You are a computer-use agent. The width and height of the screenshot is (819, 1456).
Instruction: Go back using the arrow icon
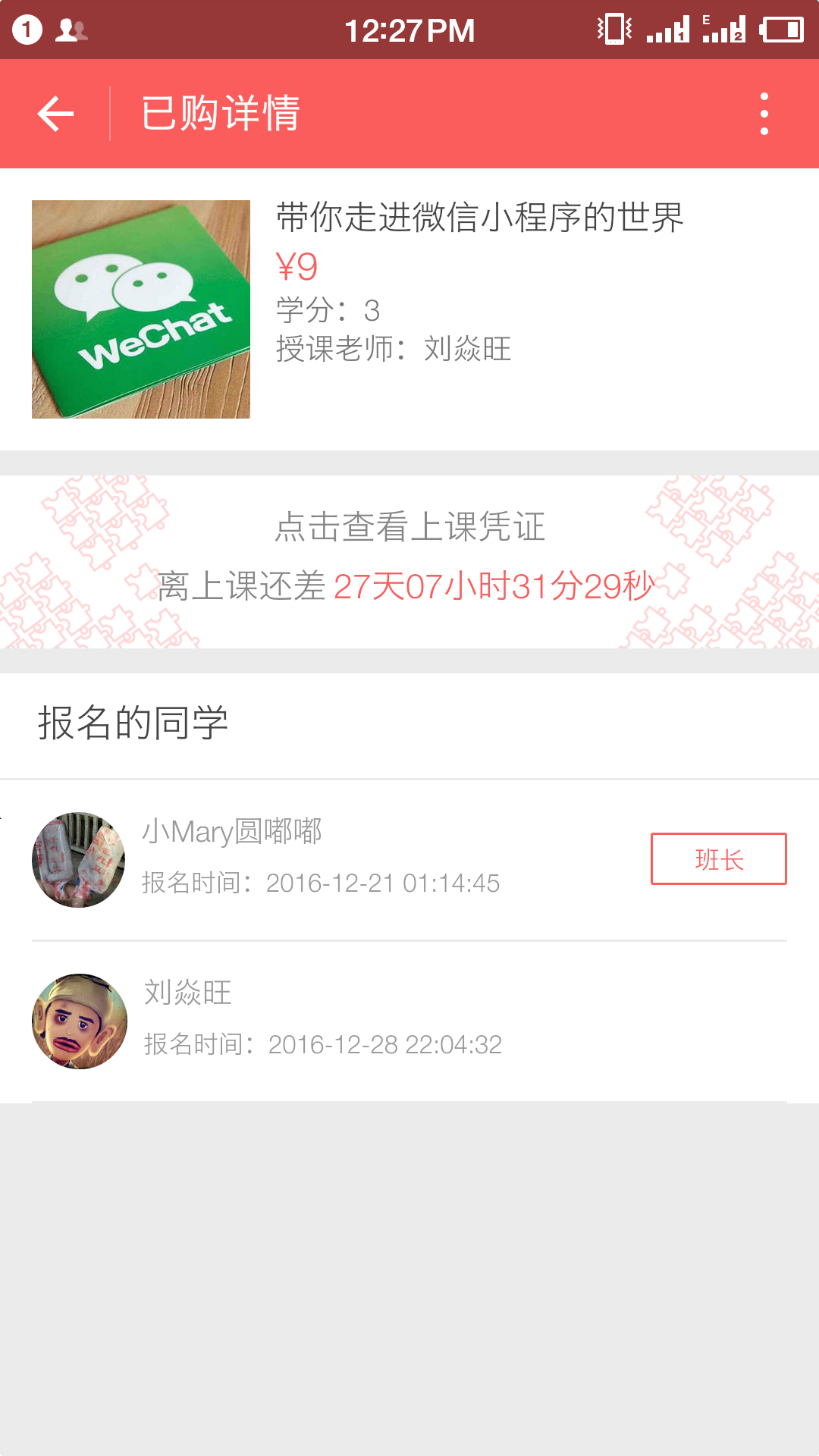tap(55, 115)
